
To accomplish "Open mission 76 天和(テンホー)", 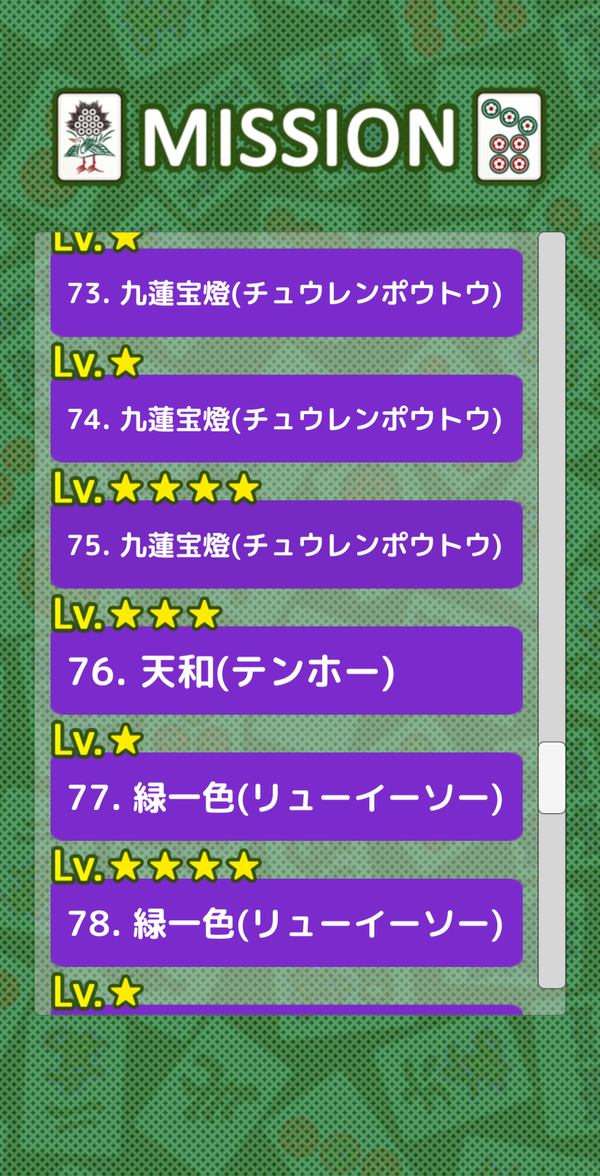I will click(x=286, y=670).
